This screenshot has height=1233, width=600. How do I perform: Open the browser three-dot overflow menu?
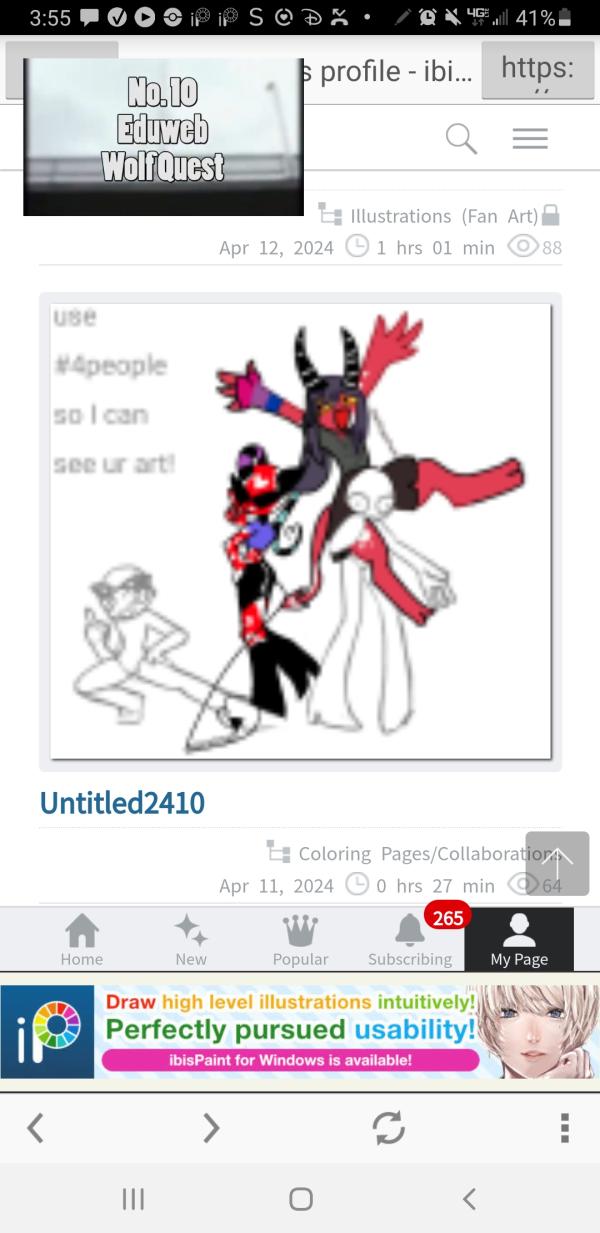click(x=565, y=1128)
